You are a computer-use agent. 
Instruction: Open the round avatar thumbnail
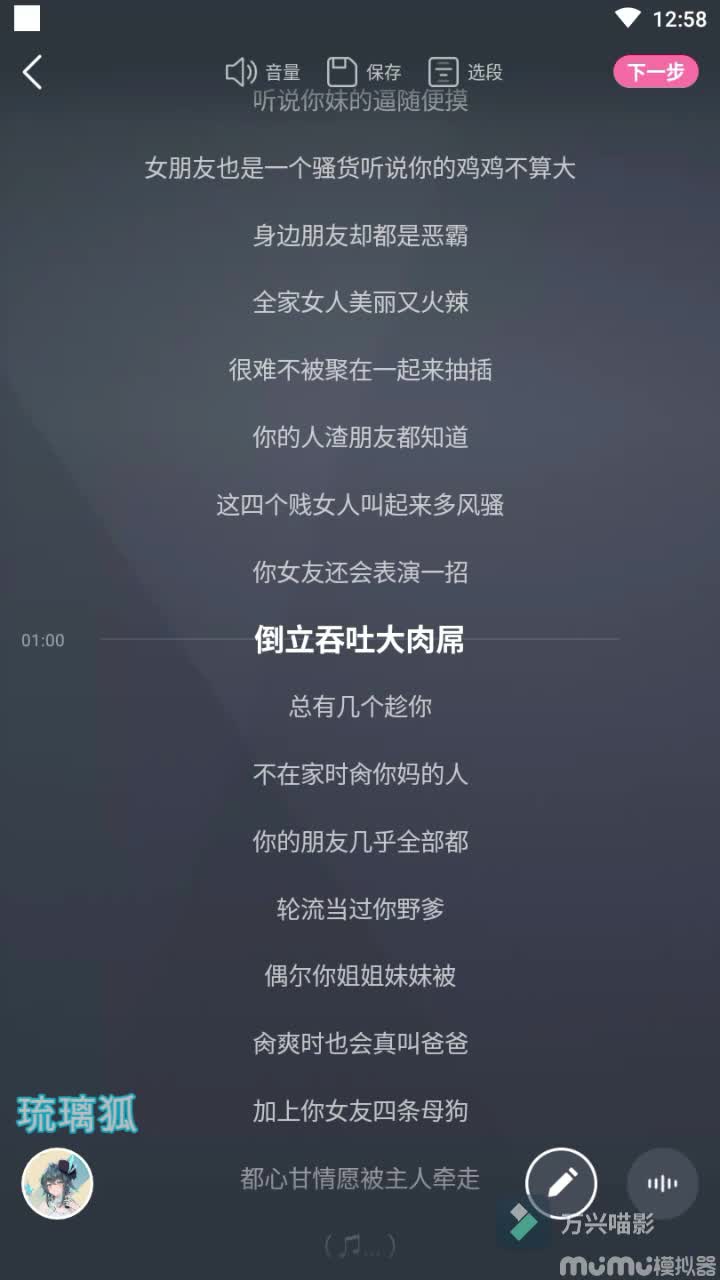pyautogui.click(x=57, y=1183)
